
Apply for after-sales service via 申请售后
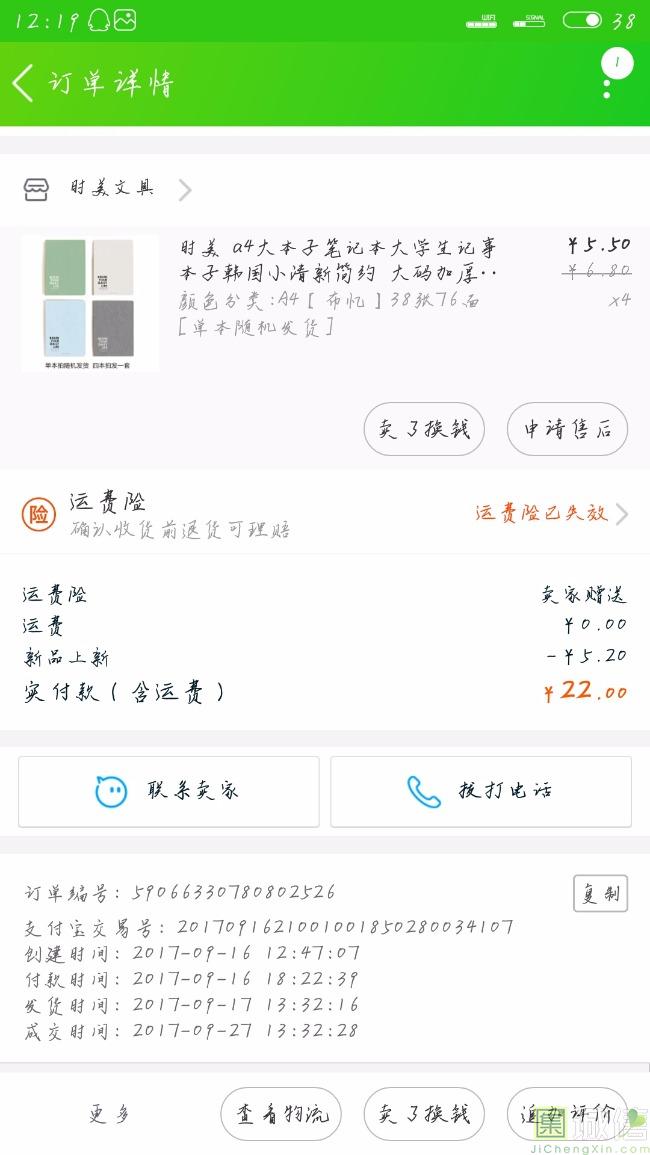click(567, 430)
